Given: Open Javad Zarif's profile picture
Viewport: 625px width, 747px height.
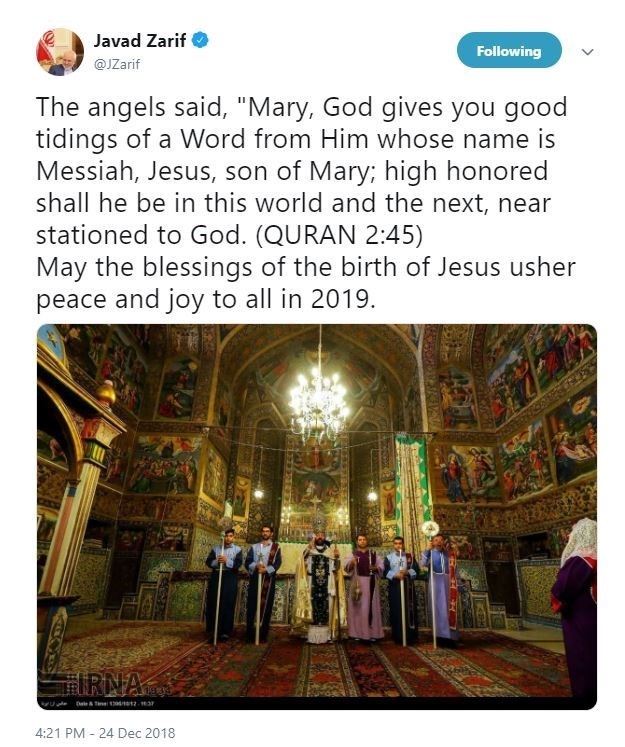Looking at the screenshot, I should coord(60,52).
